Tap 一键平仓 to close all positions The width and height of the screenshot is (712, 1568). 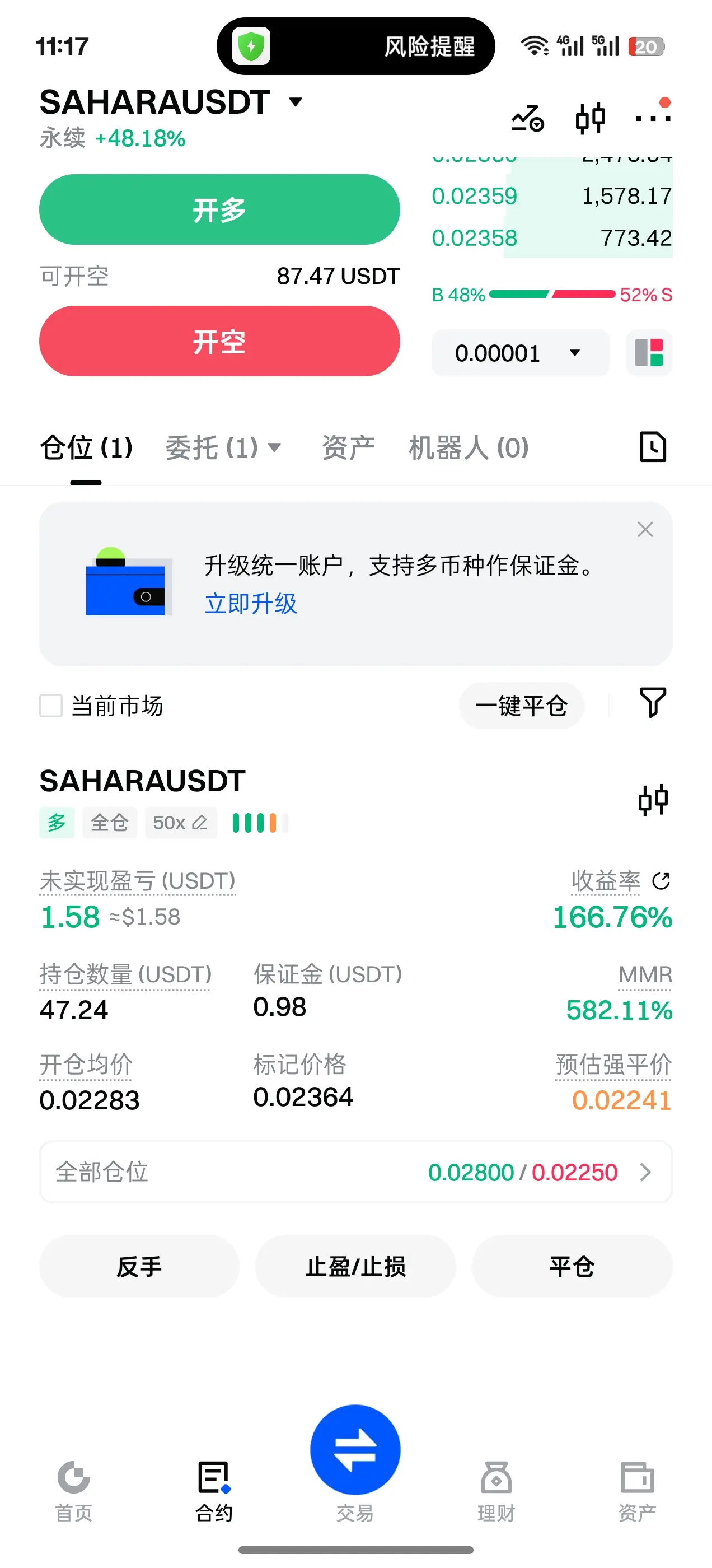tap(521, 706)
